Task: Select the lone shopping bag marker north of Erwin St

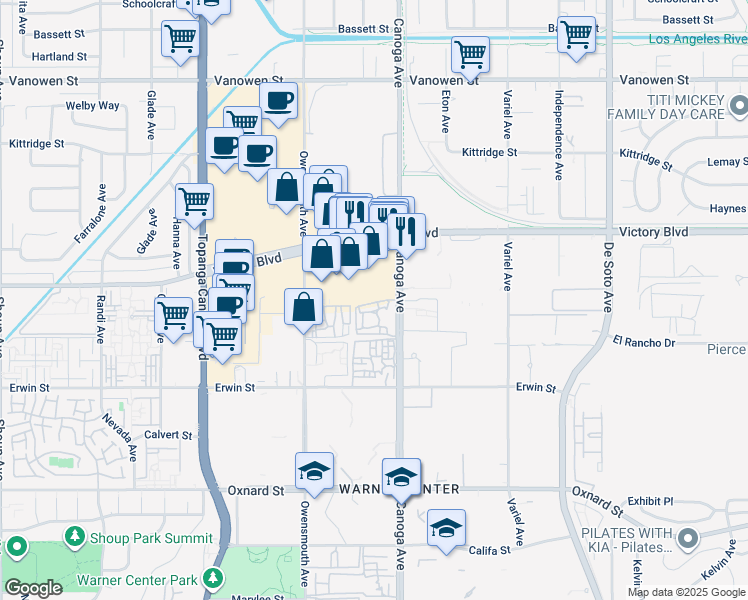Action: tap(303, 309)
